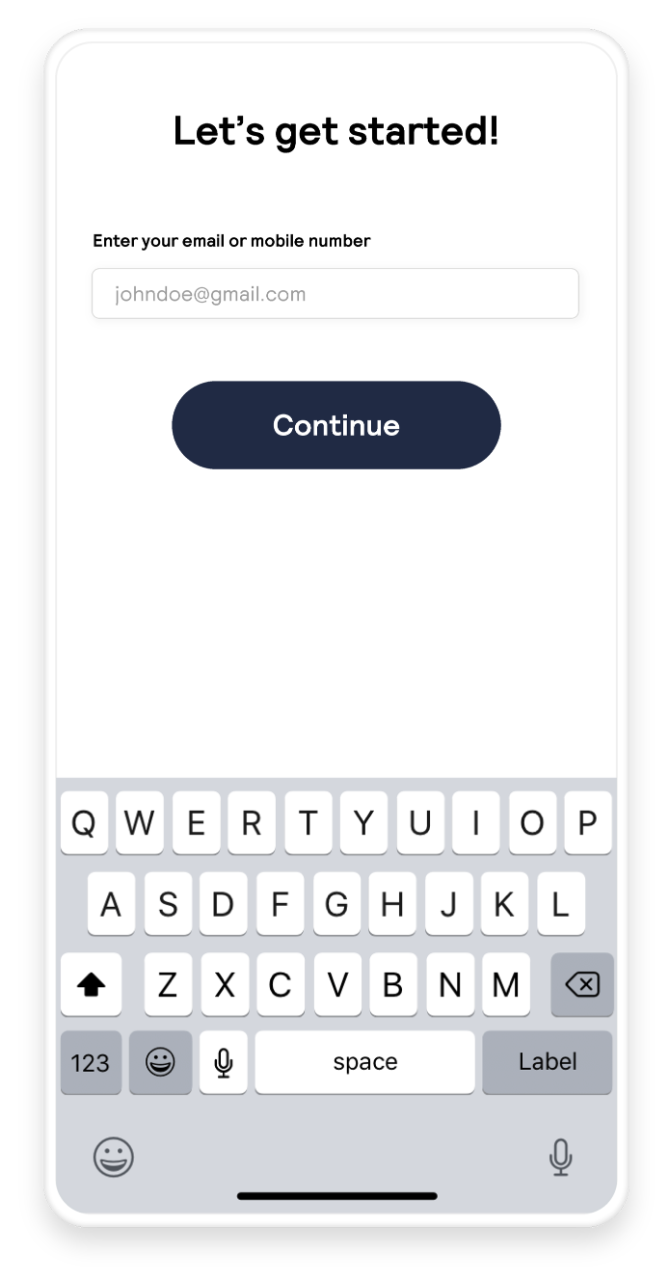Hit the backspace key on the keyboard
Screen dimensions: 670x1280
coord(582,985)
